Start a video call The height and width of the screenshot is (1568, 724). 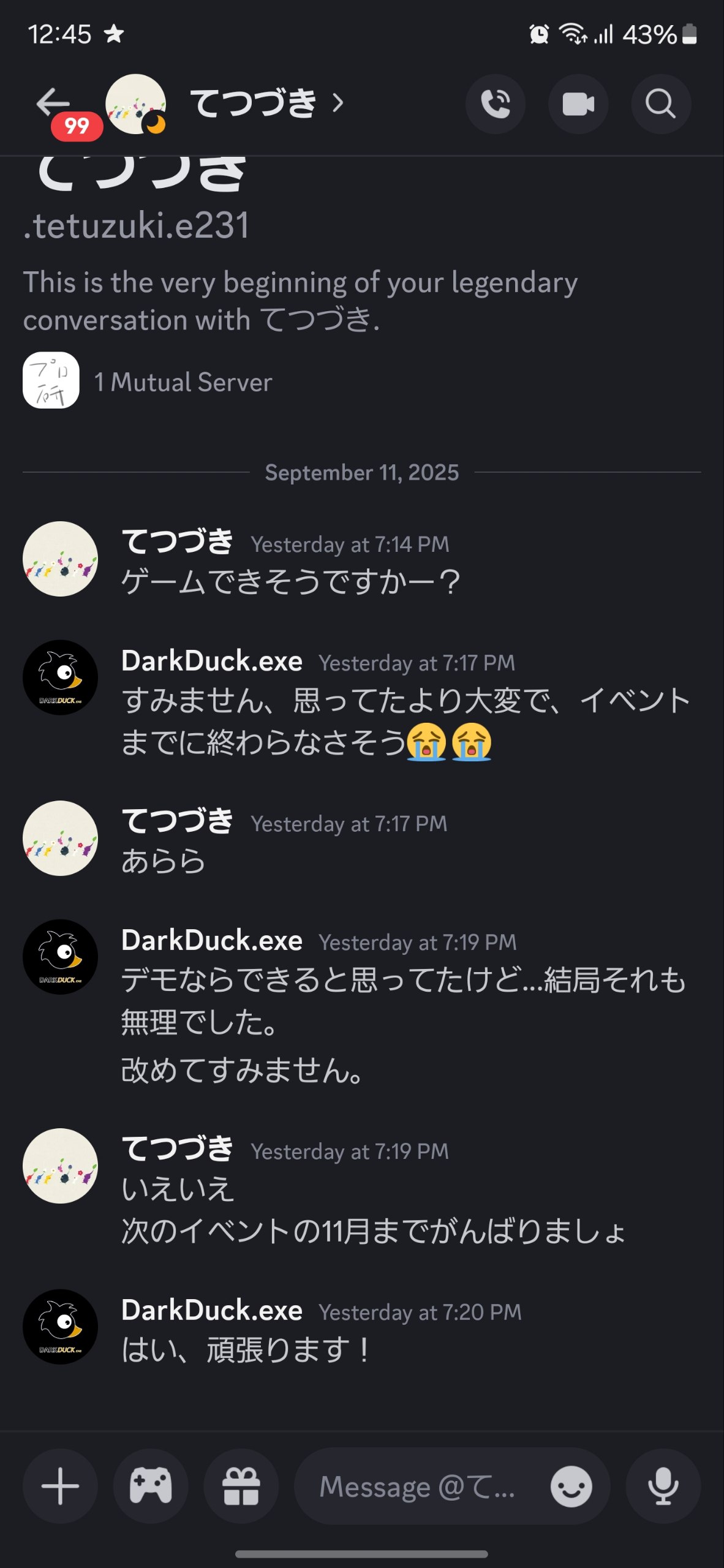click(578, 104)
